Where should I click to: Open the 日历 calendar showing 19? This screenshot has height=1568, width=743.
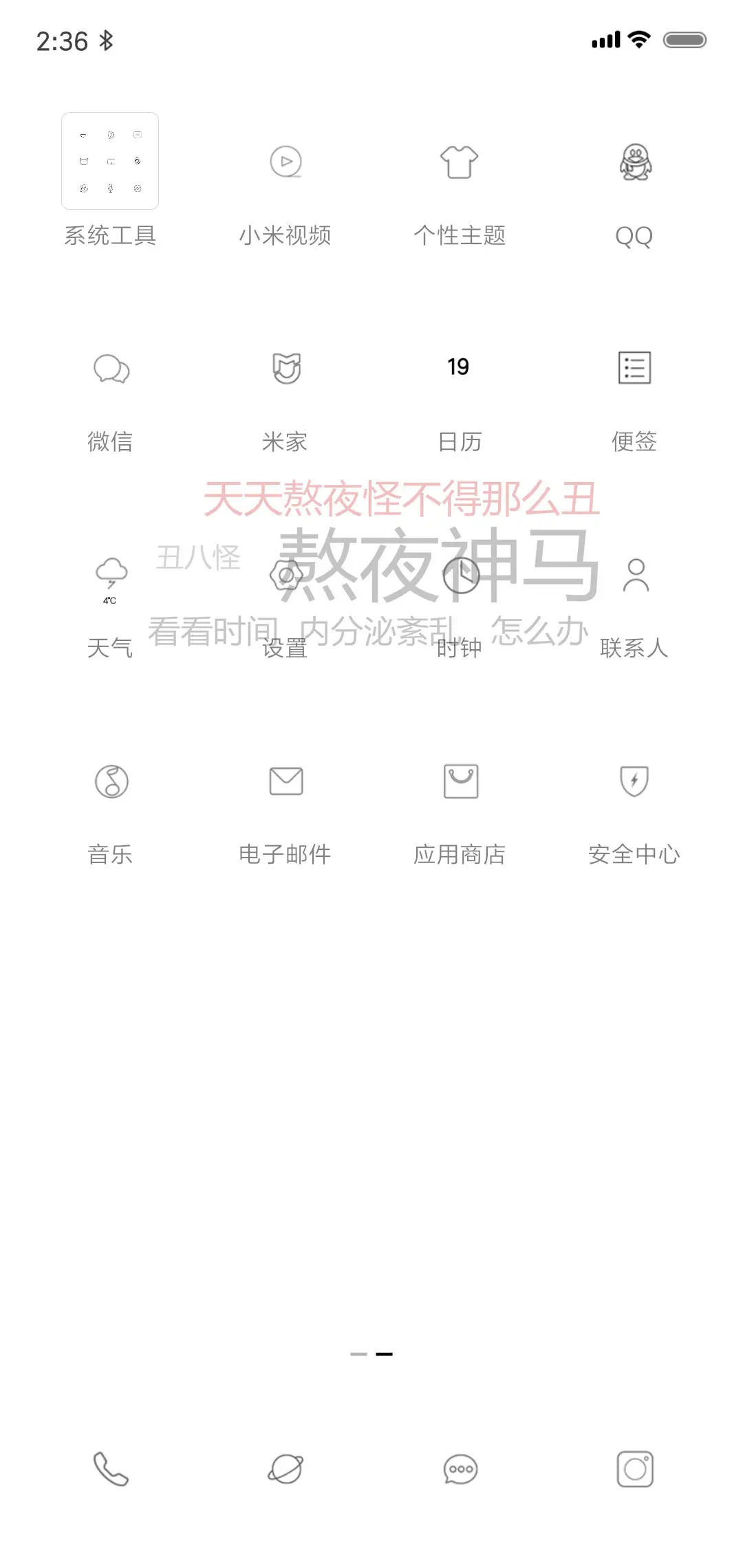tap(460, 369)
